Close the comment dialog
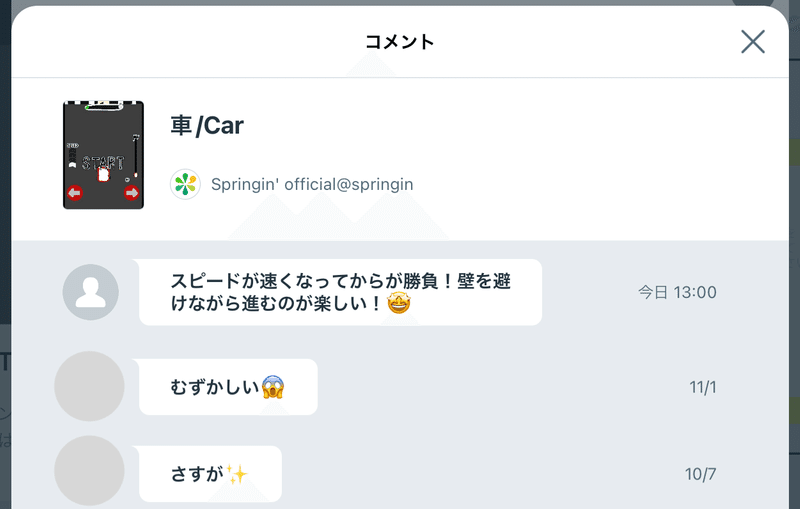 click(752, 41)
